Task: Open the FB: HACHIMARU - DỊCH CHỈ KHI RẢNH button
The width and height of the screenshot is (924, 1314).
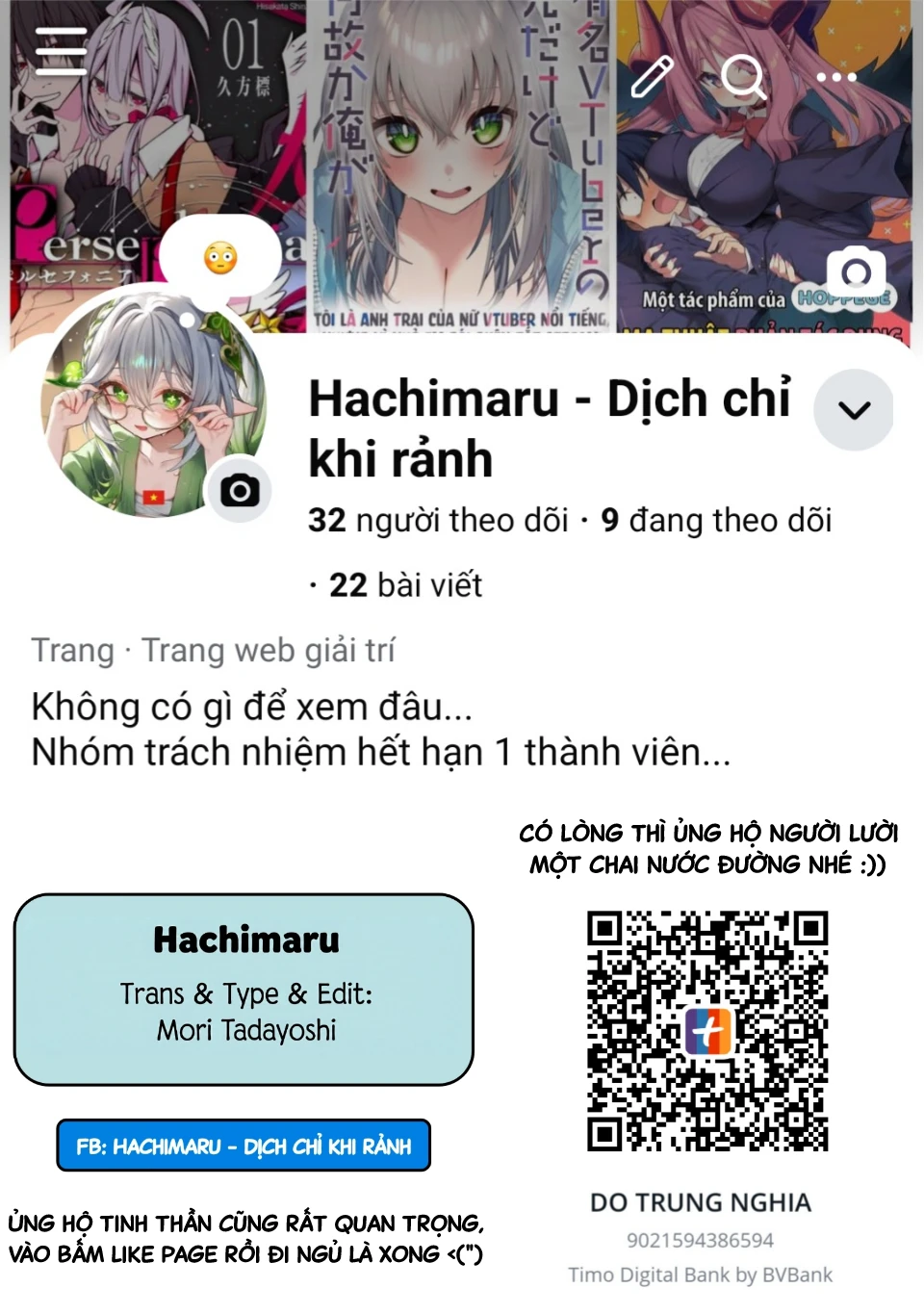Action: click(243, 1147)
